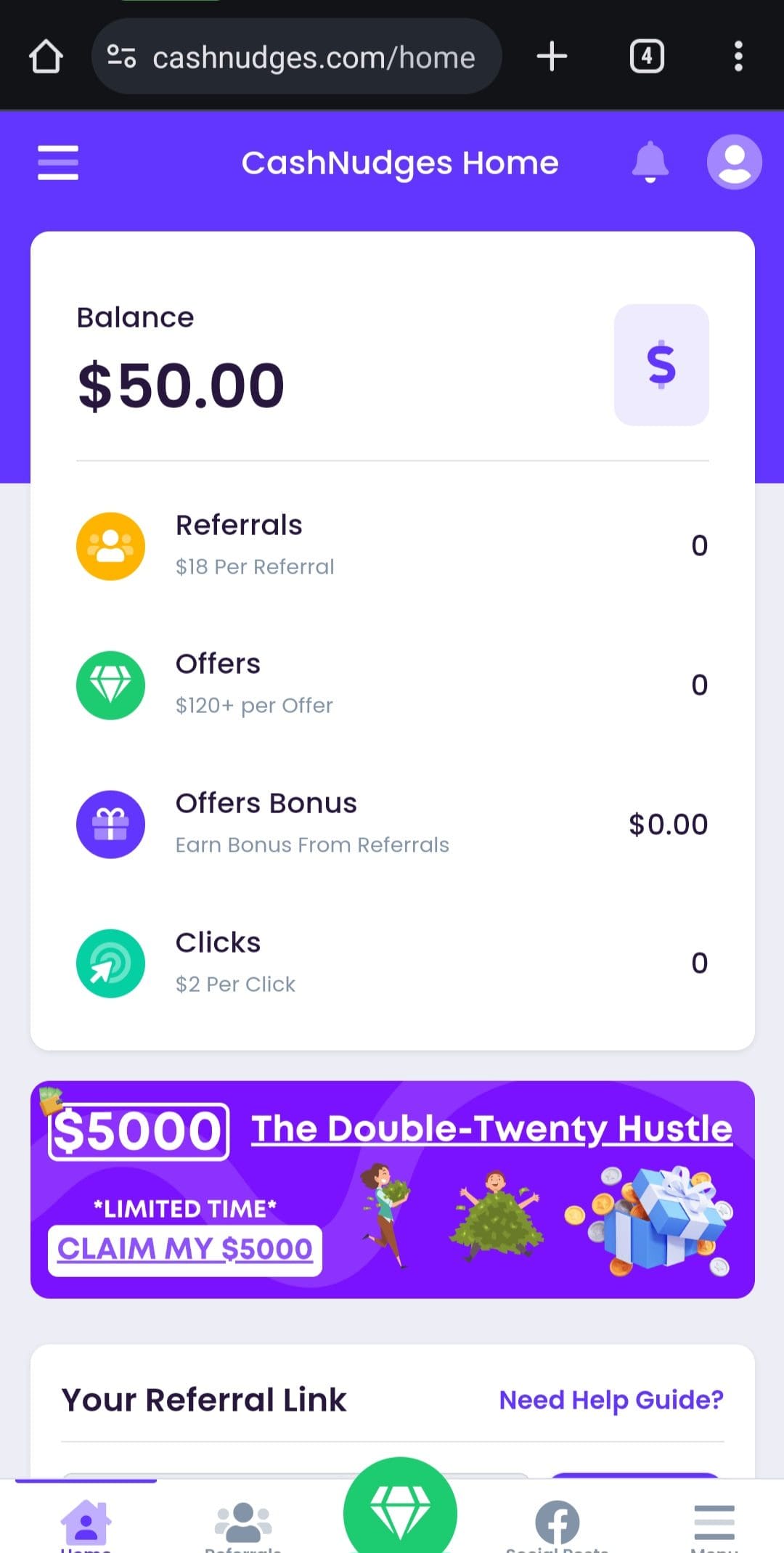Open the profile avatar
This screenshot has height=1553, width=784.
pyautogui.click(x=734, y=162)
